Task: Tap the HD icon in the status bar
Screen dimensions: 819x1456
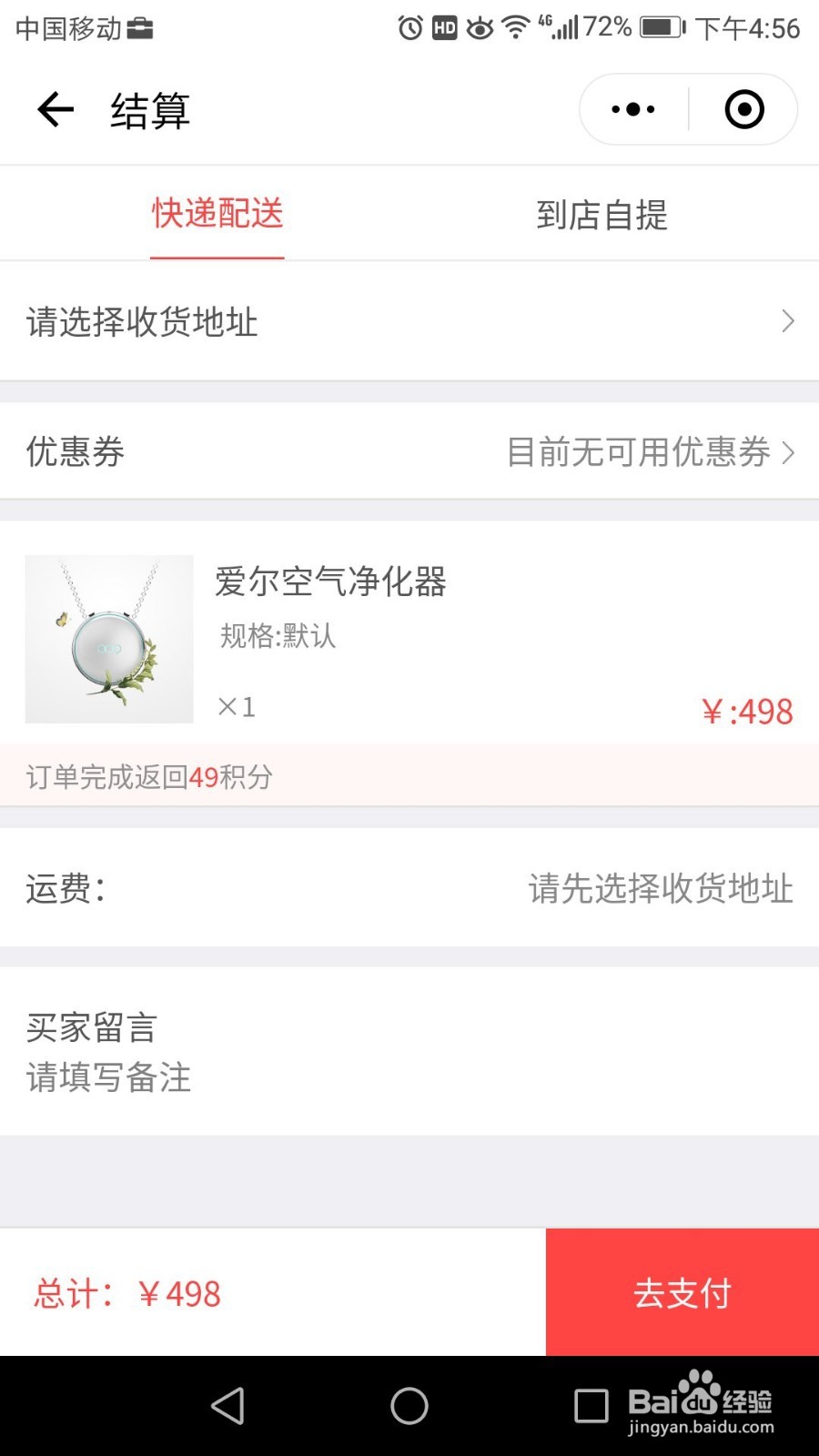Action: (444, 28)
